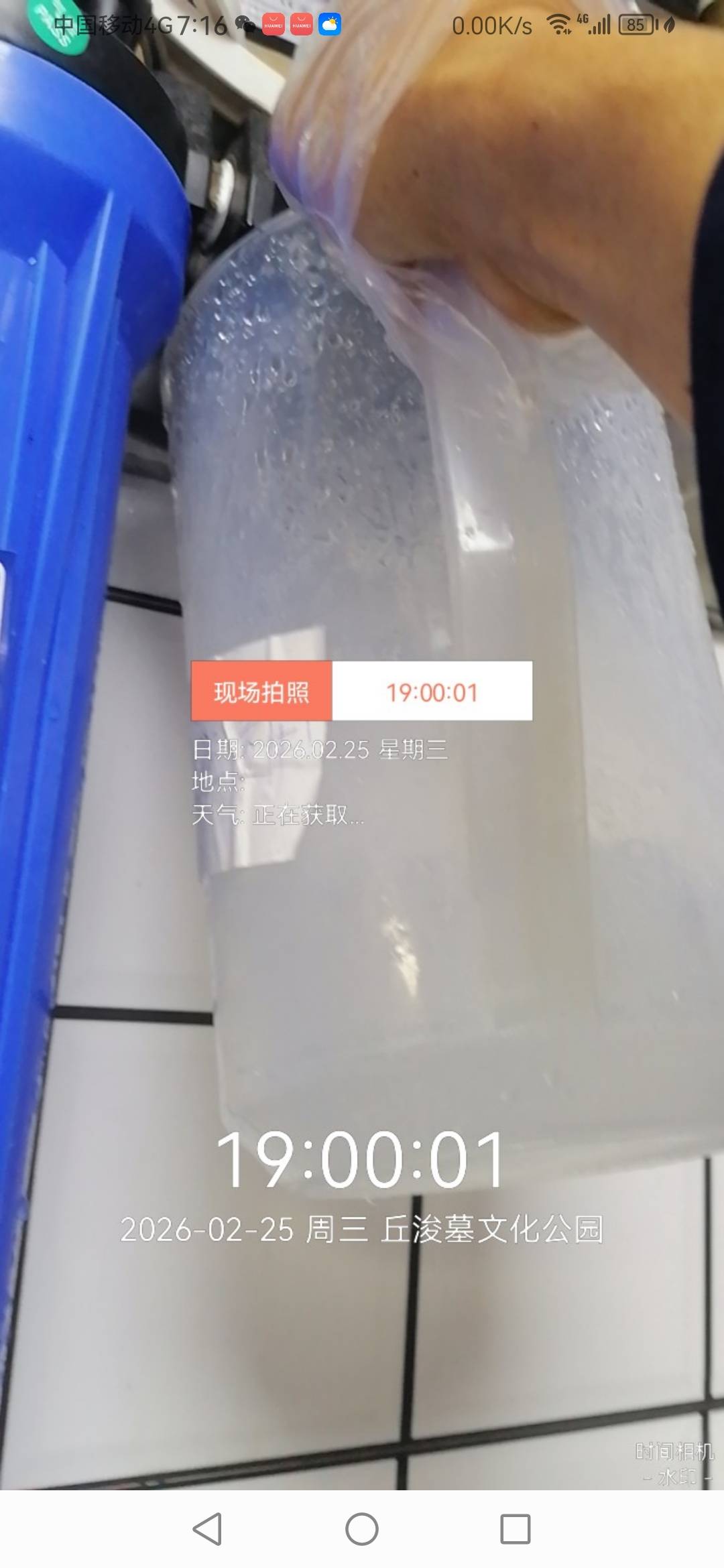This screenshot has height=1568, width=724.
Task: Return to the home screen
Action: (x=362, y=1529)
